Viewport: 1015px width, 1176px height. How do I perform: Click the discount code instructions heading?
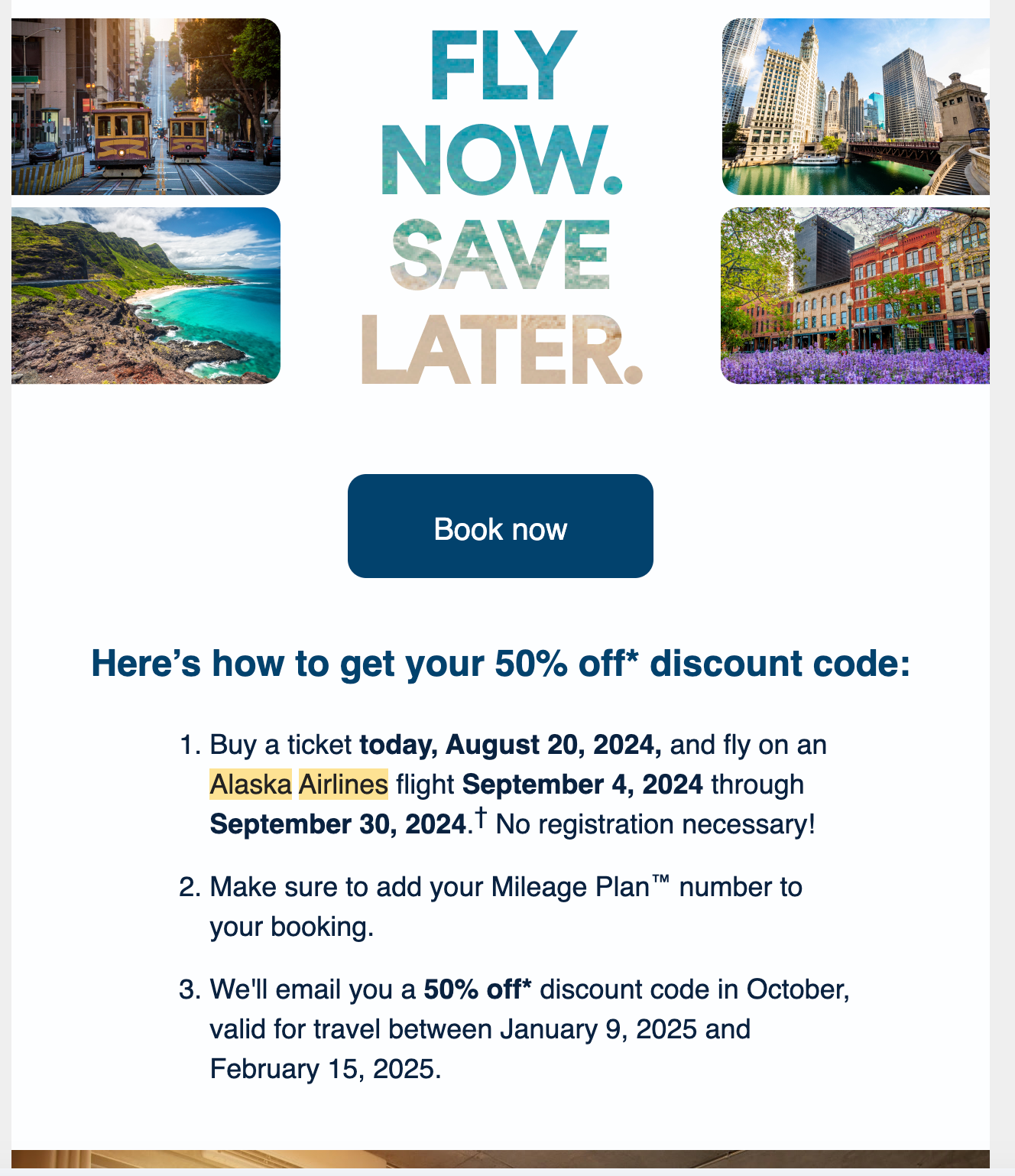tap(501, 664)
